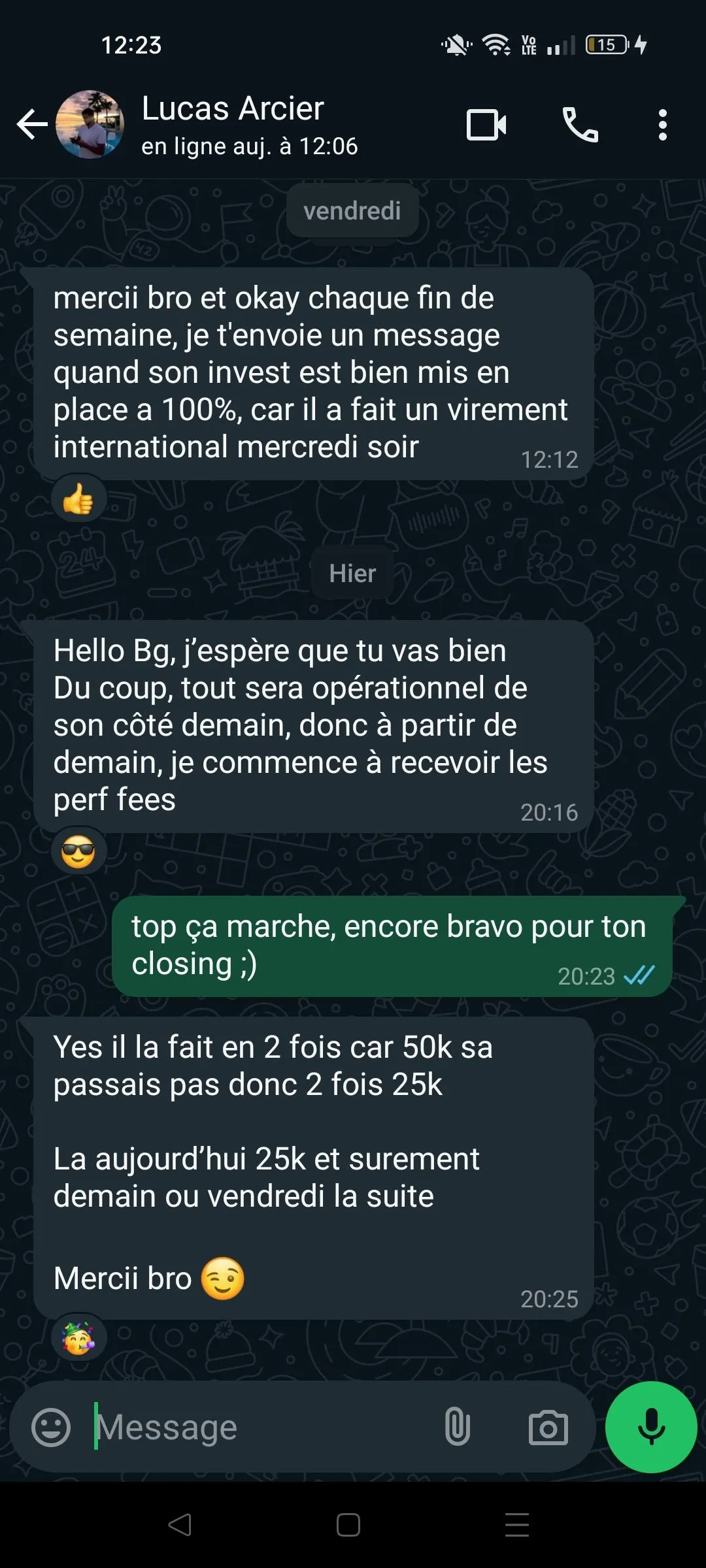Focus the Message text field

coord(261,1427)
